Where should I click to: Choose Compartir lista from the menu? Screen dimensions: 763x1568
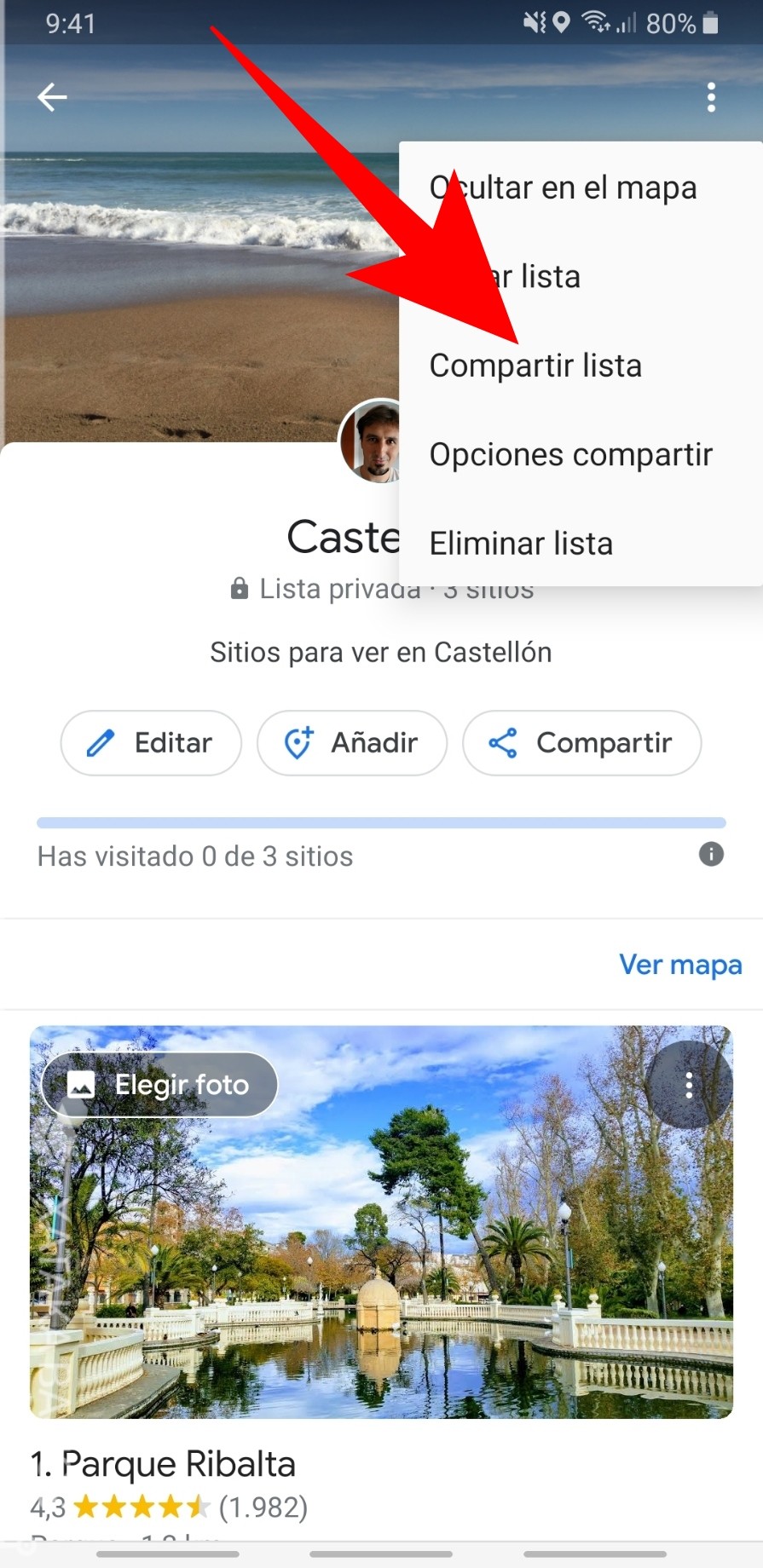pyautogui.click(x=536, y=365)
